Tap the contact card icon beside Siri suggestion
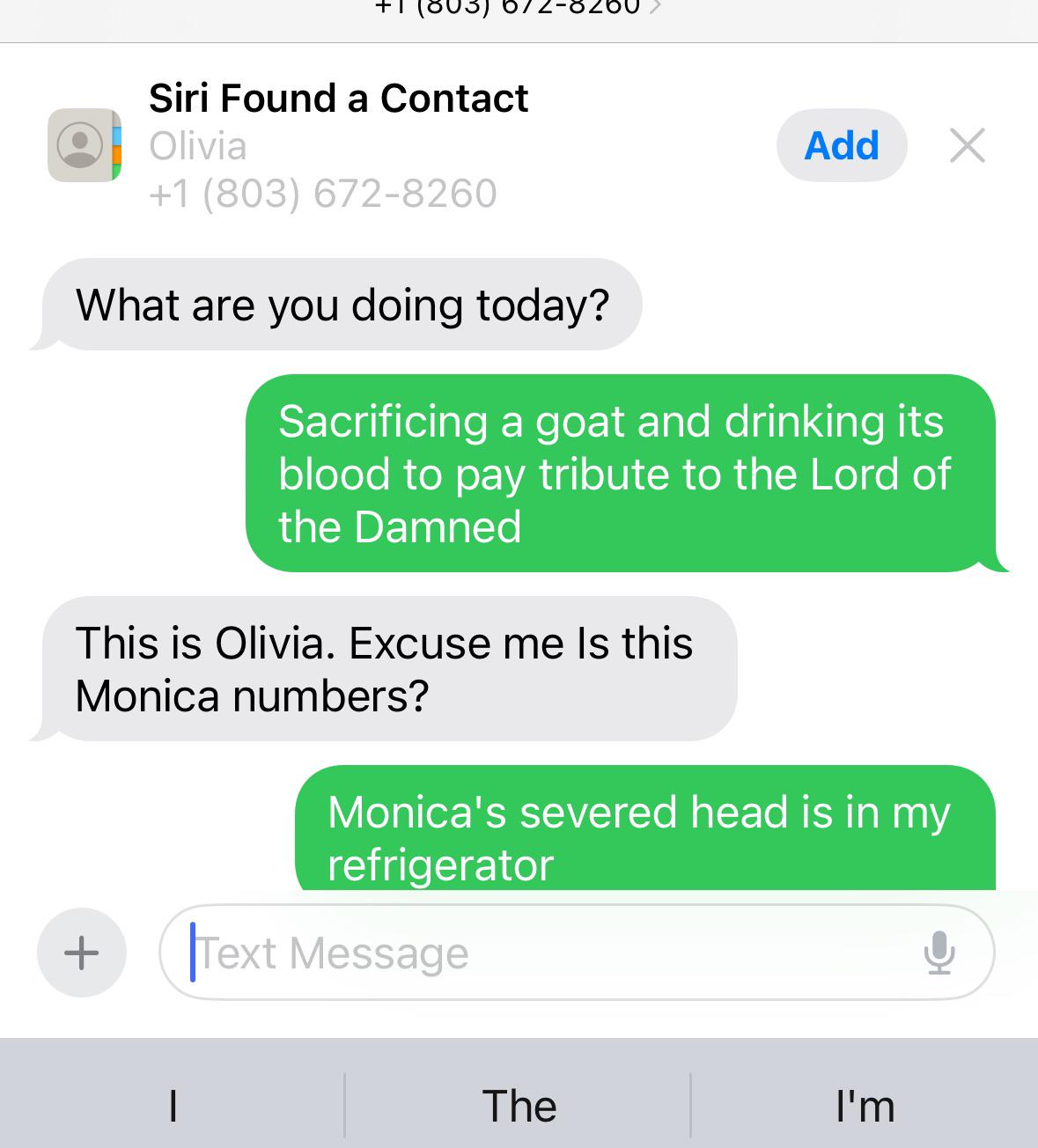 (84, 145)
